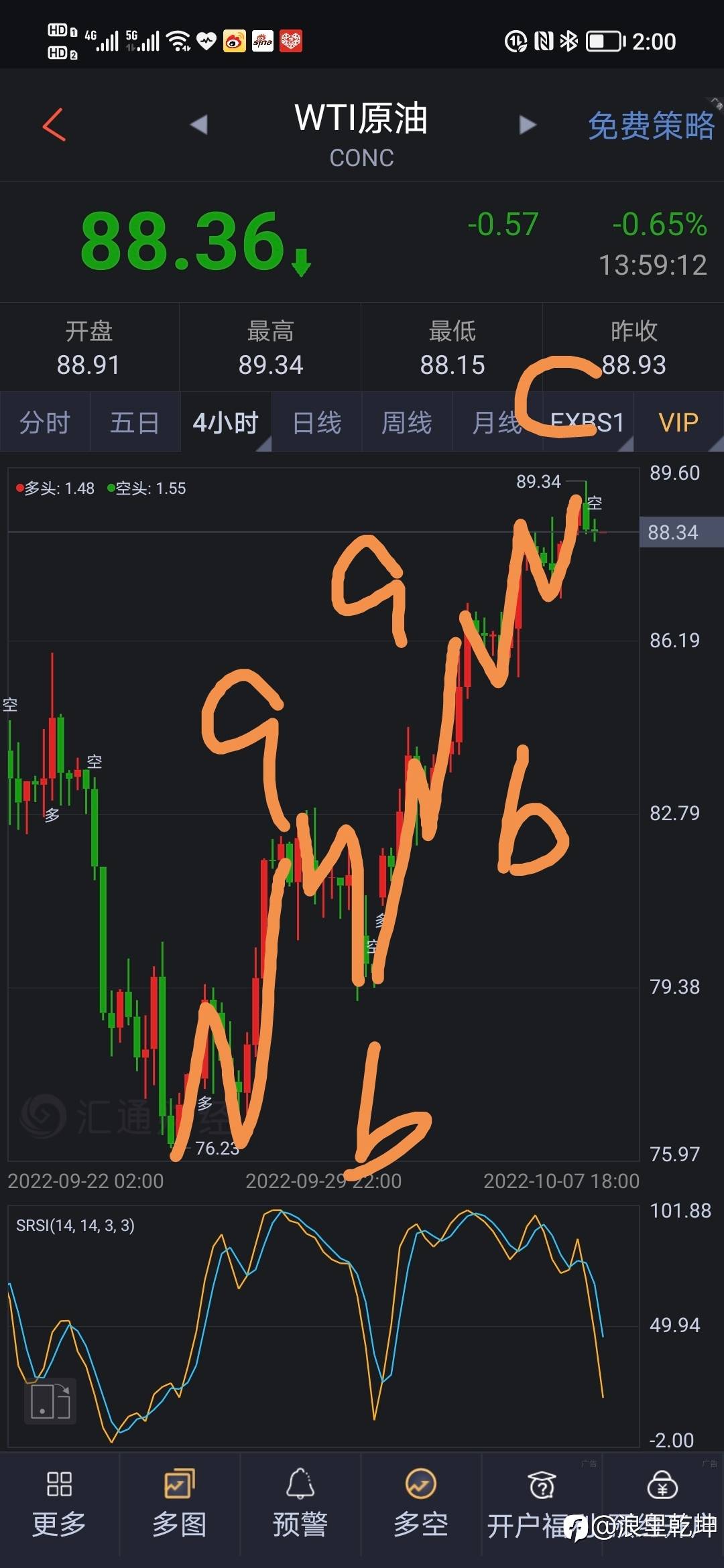The height and width of the screenshot is (1568, 724).
Task: Open the 多图 multi-chart view
Action: 180,1503
